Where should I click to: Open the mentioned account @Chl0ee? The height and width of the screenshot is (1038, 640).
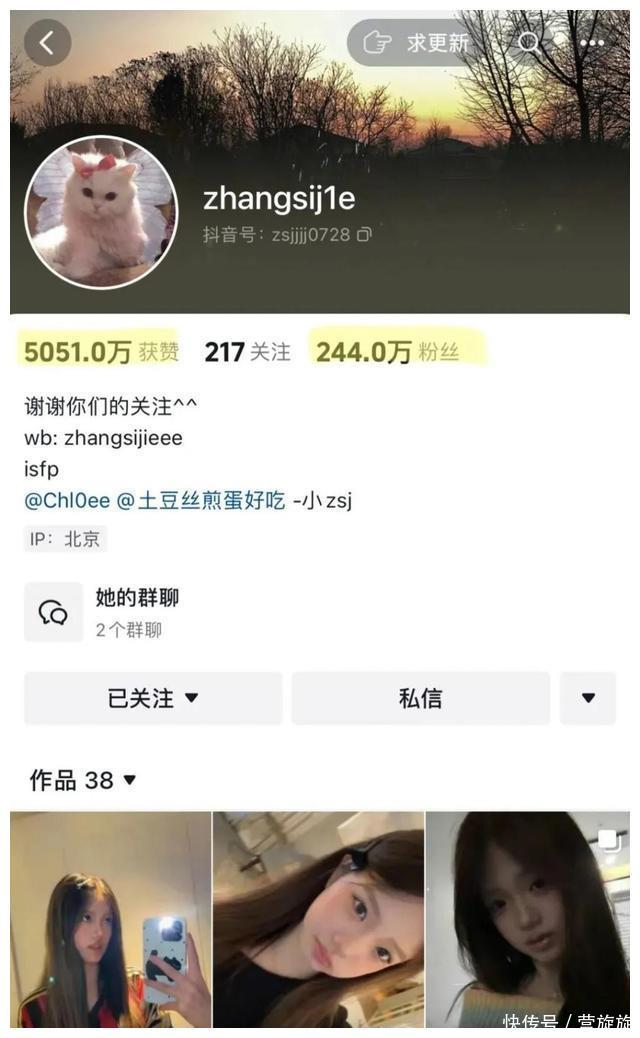(67, 501)
